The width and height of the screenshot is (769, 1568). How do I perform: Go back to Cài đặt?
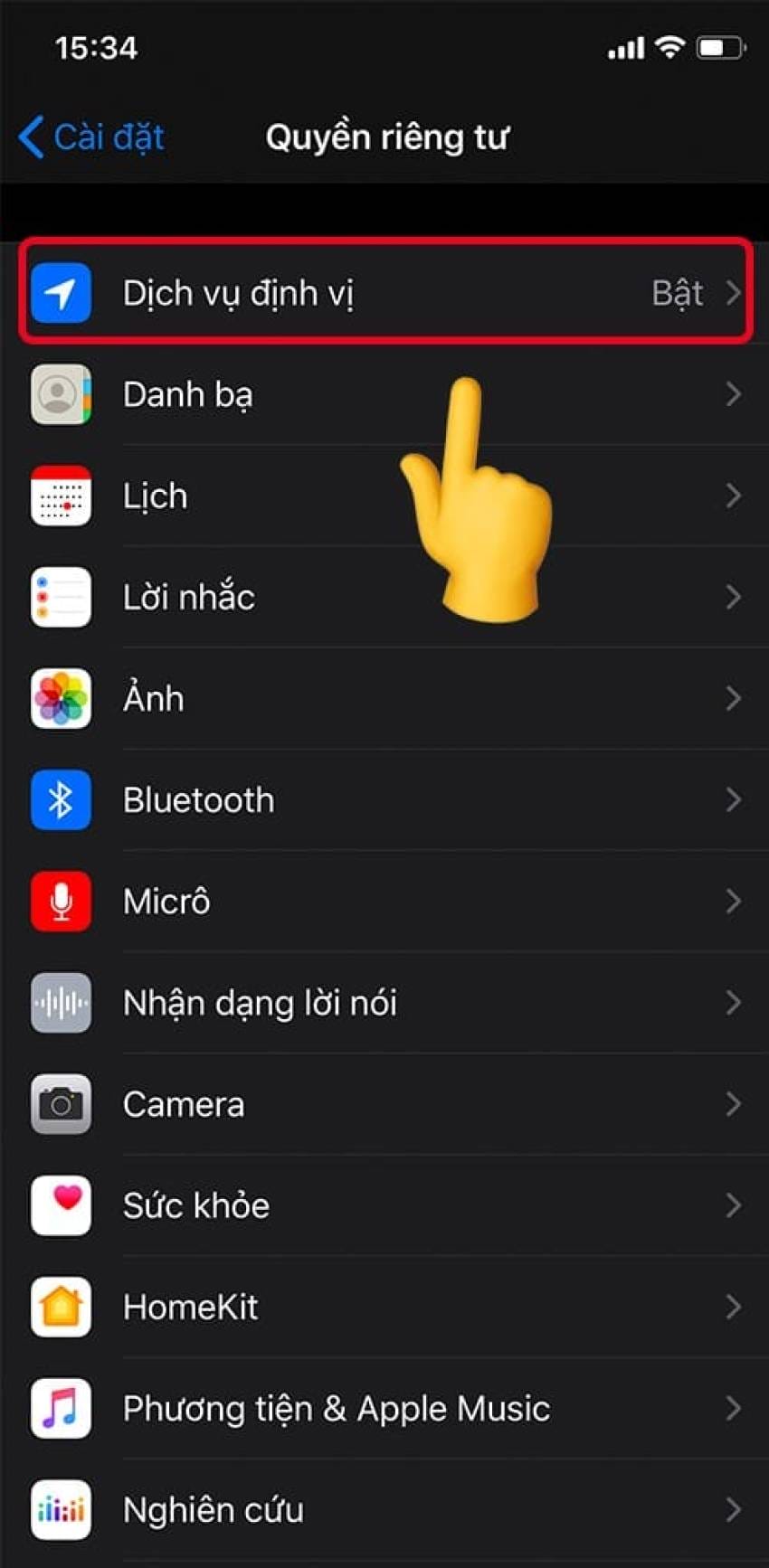(x=92, y=137)
